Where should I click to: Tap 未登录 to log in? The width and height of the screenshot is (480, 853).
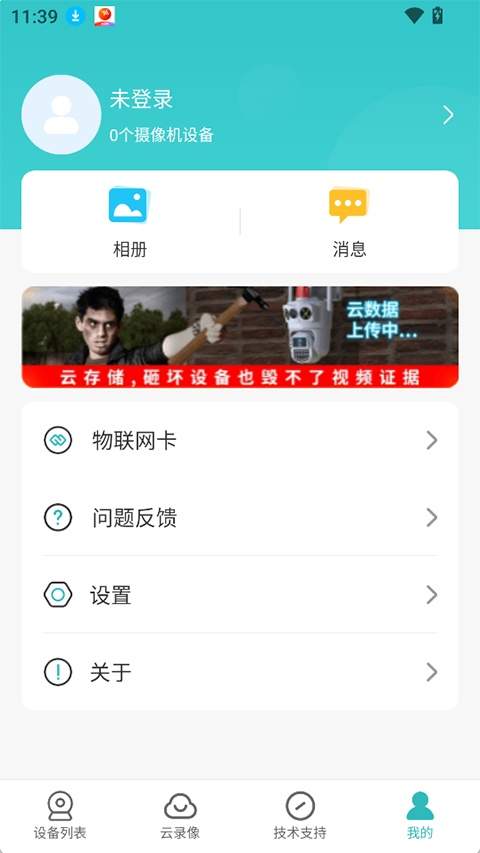point(141,100)
